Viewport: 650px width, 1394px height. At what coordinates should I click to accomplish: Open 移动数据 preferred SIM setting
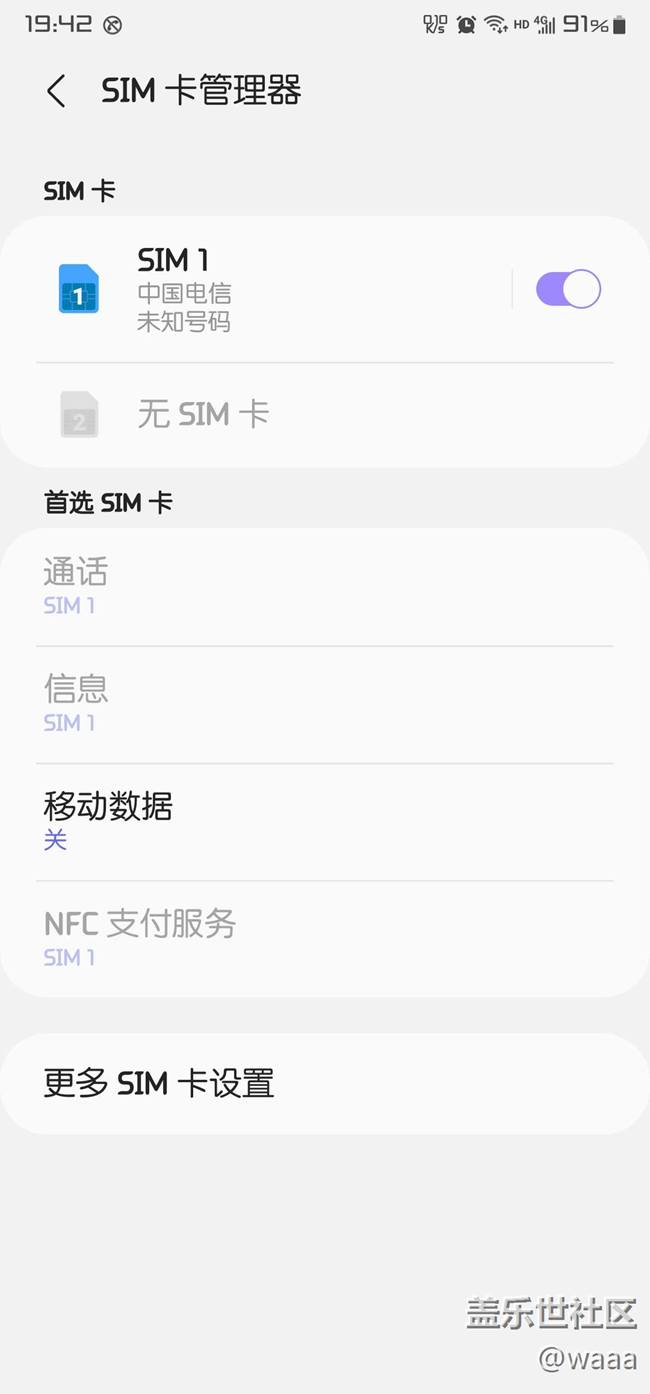coord(324,822)
